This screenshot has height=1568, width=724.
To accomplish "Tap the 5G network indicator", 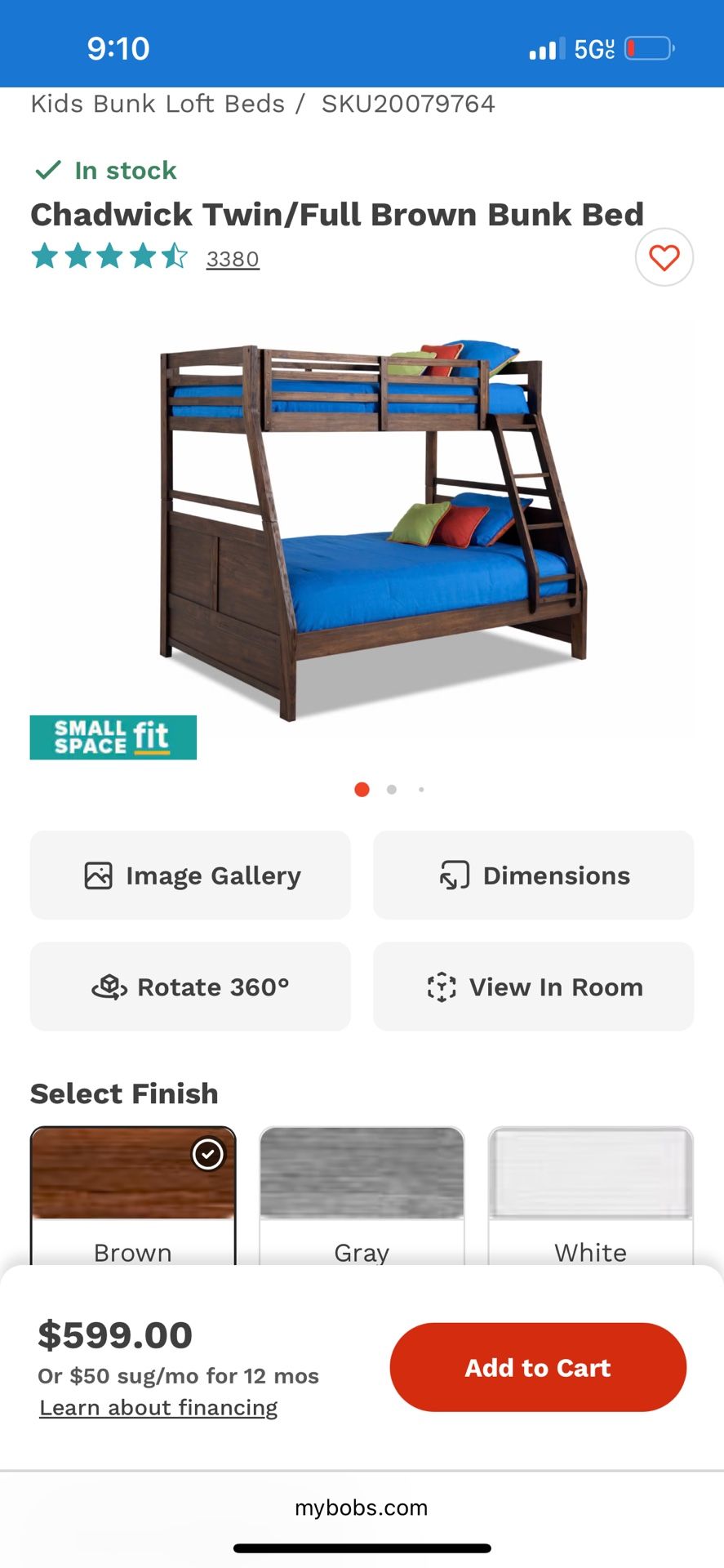I will click(591, 47).
